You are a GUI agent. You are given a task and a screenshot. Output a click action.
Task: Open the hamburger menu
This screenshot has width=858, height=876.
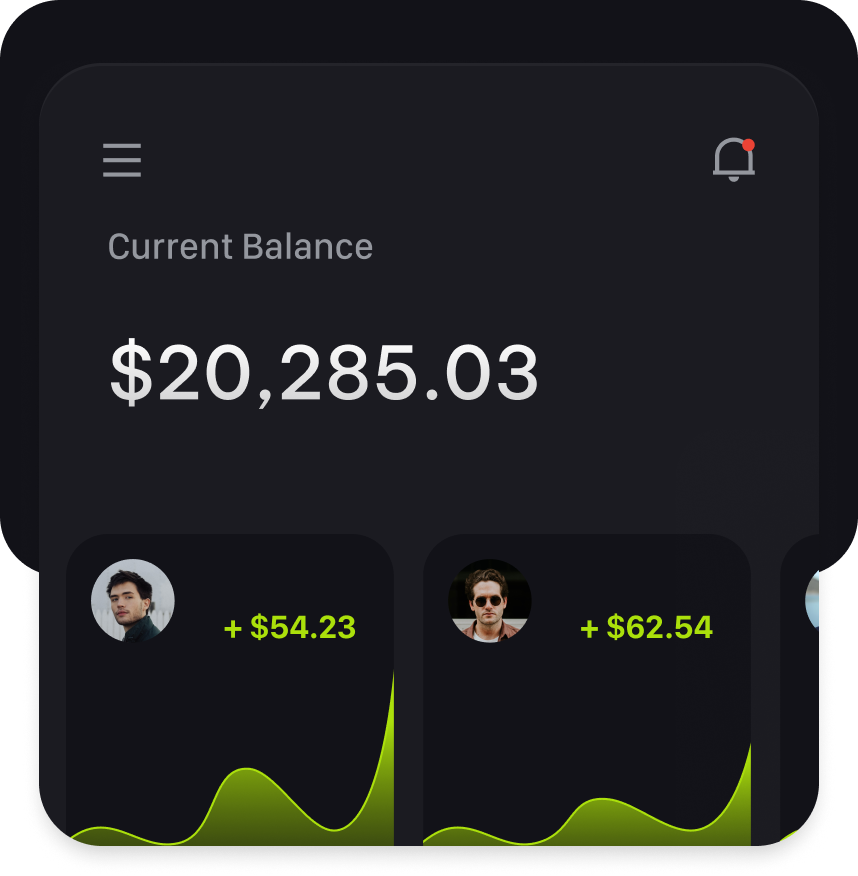click(x=122, y=160)
